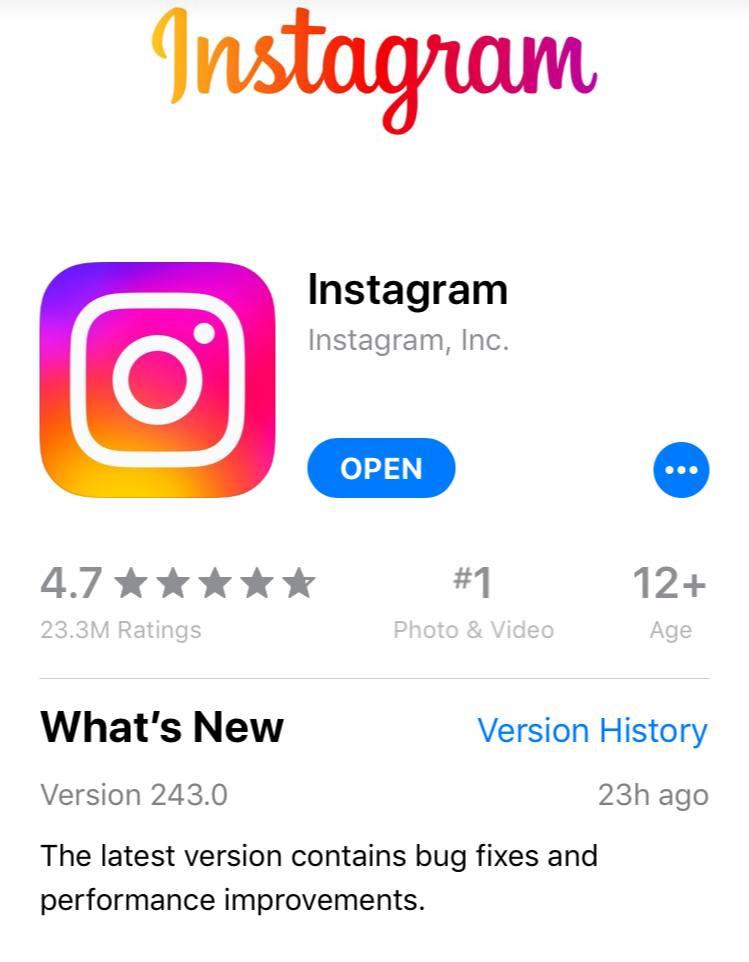The width and height of the screenshot is (749, 962).
Task: Open the Instagram app
Action: pyautogui.click(x=381, y=469)
